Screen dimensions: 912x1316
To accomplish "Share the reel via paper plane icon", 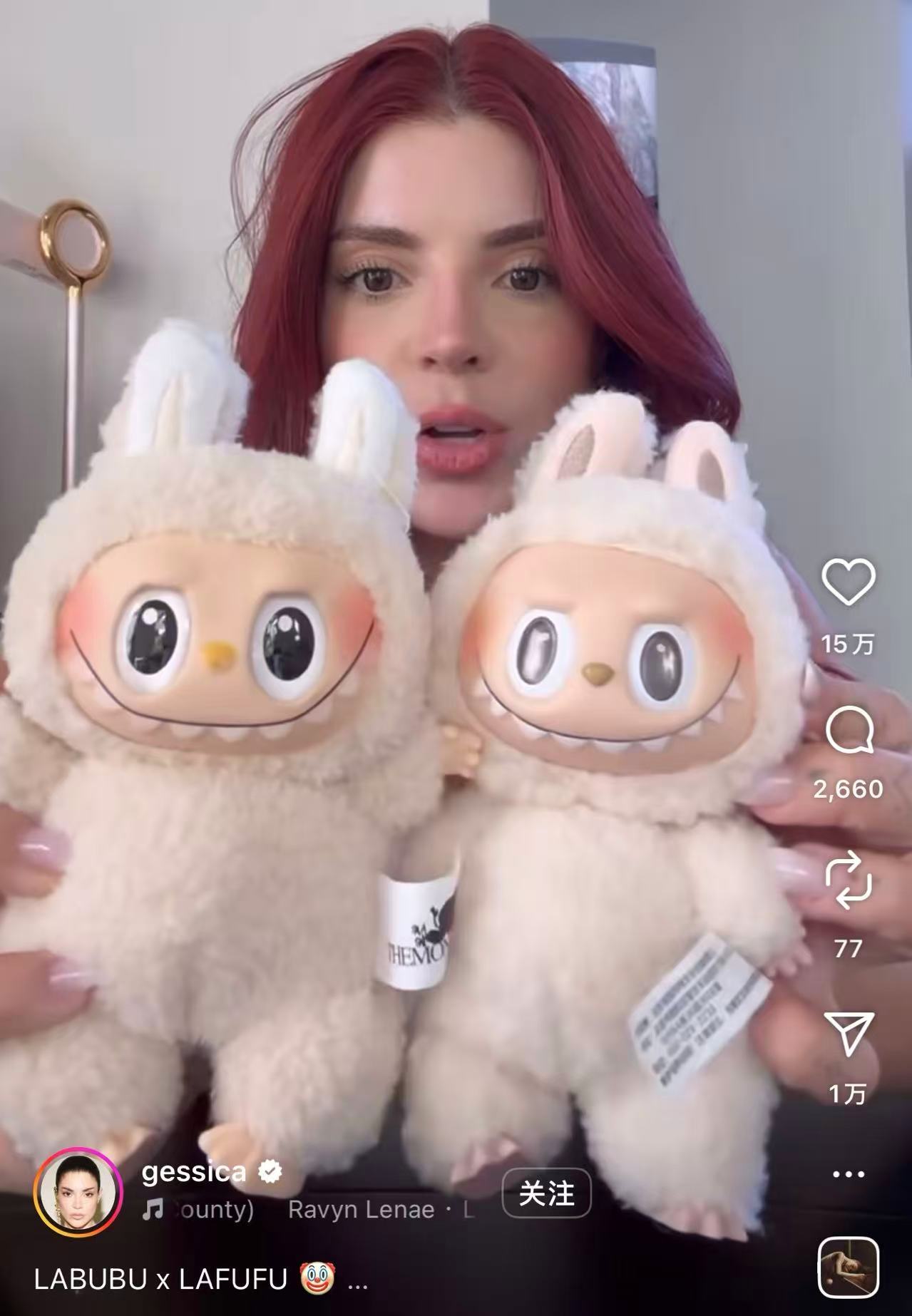I will [x=848, y=1033].
